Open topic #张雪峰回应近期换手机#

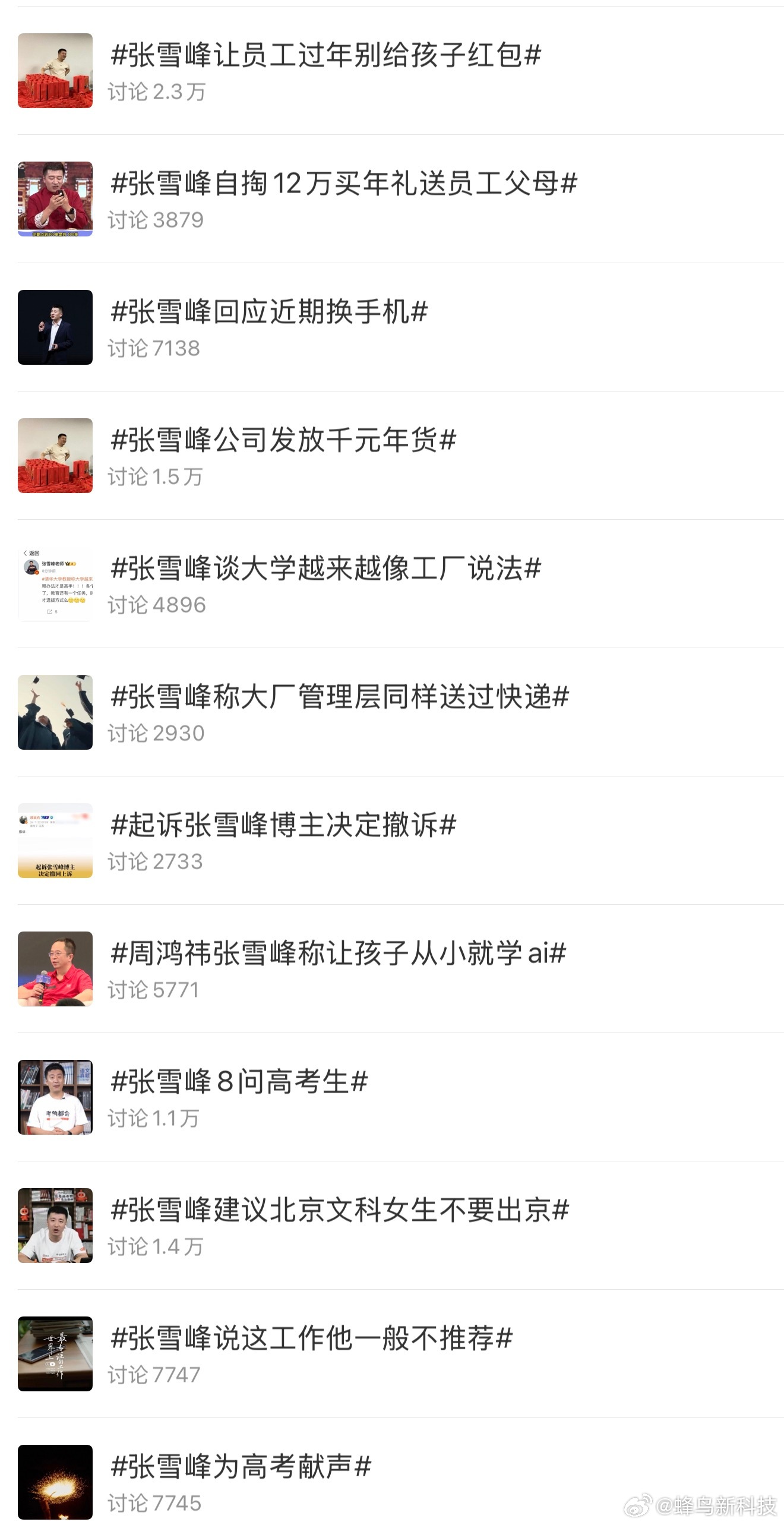point(268,313)
